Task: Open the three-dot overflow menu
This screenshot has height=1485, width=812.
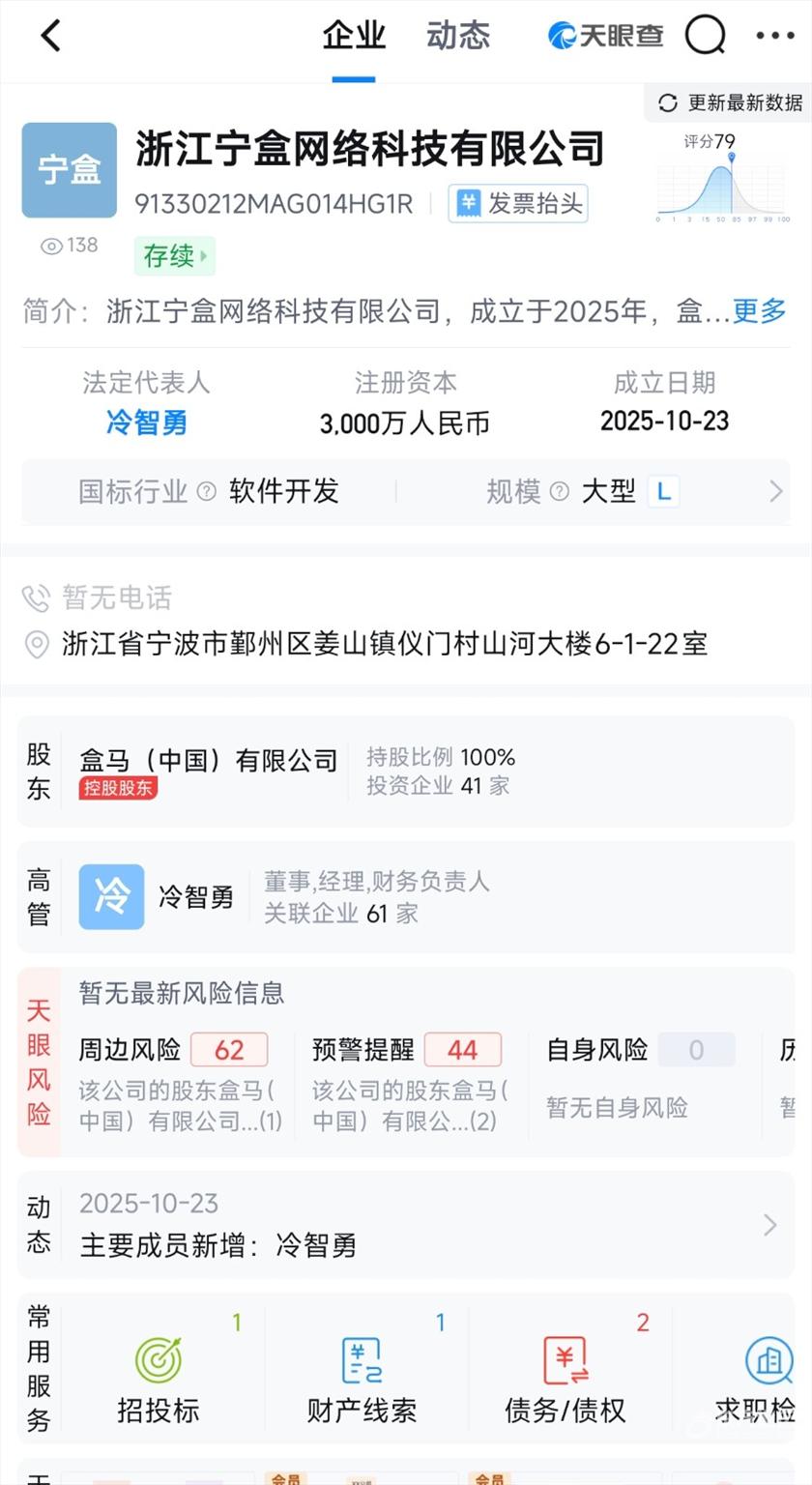Action: tap(774, 37)
